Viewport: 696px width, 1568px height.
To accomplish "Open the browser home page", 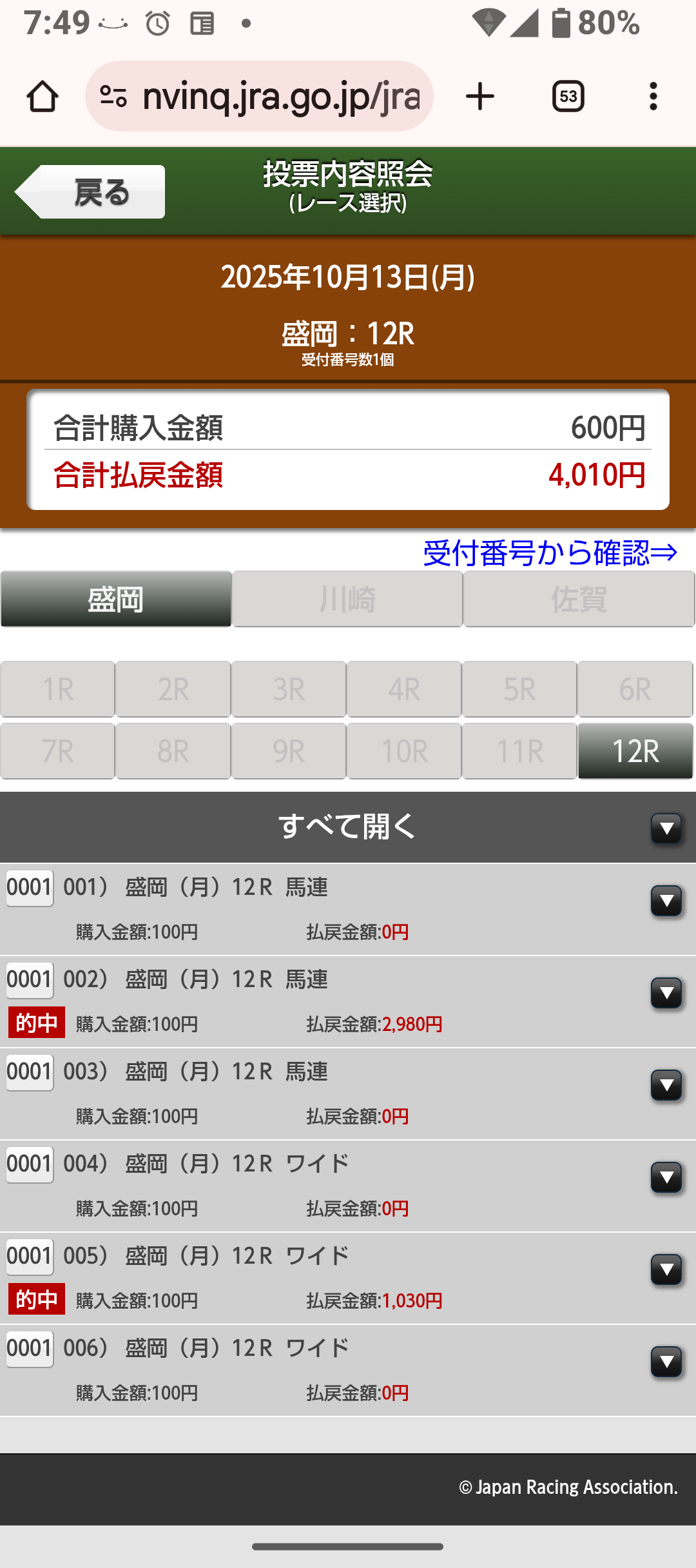I will 43,97.
